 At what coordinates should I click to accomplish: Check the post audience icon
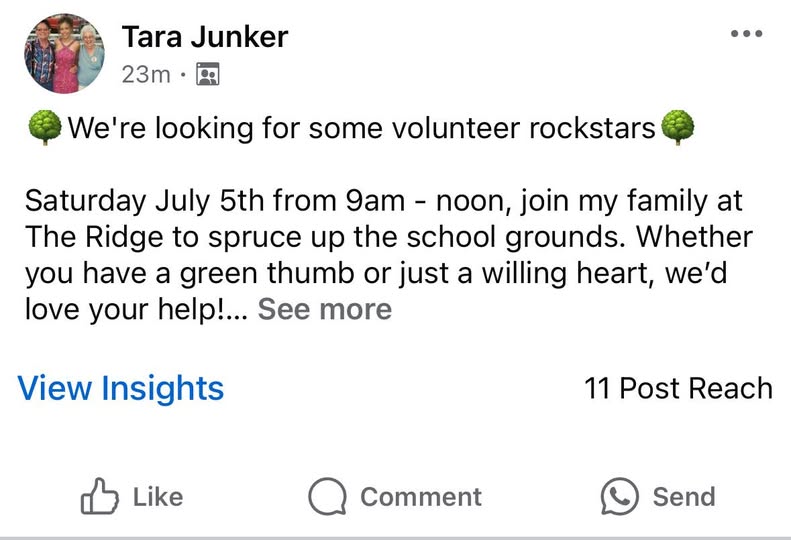(207, 74)
